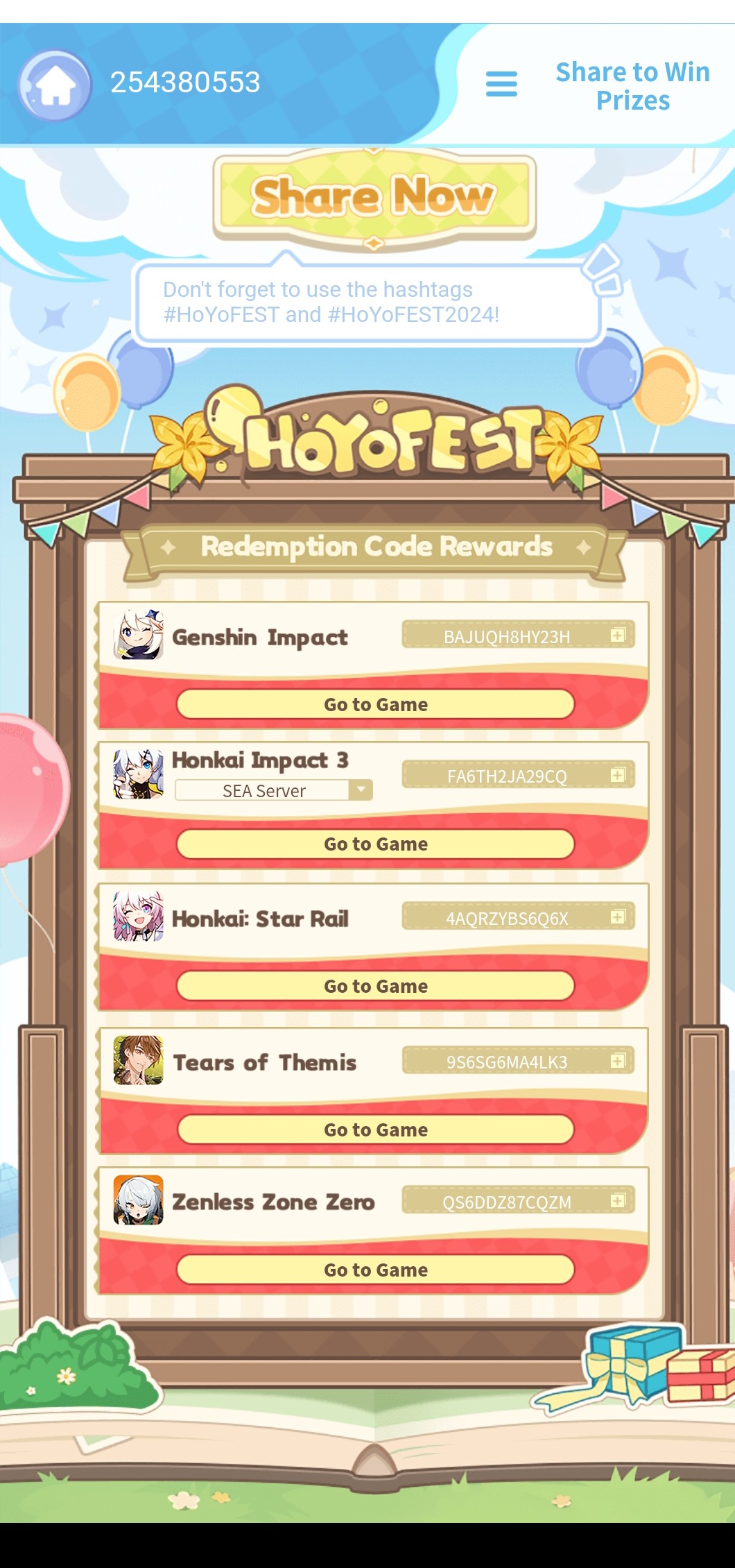Go to Game for Honkai Impact 3

[x=375, y=844]
